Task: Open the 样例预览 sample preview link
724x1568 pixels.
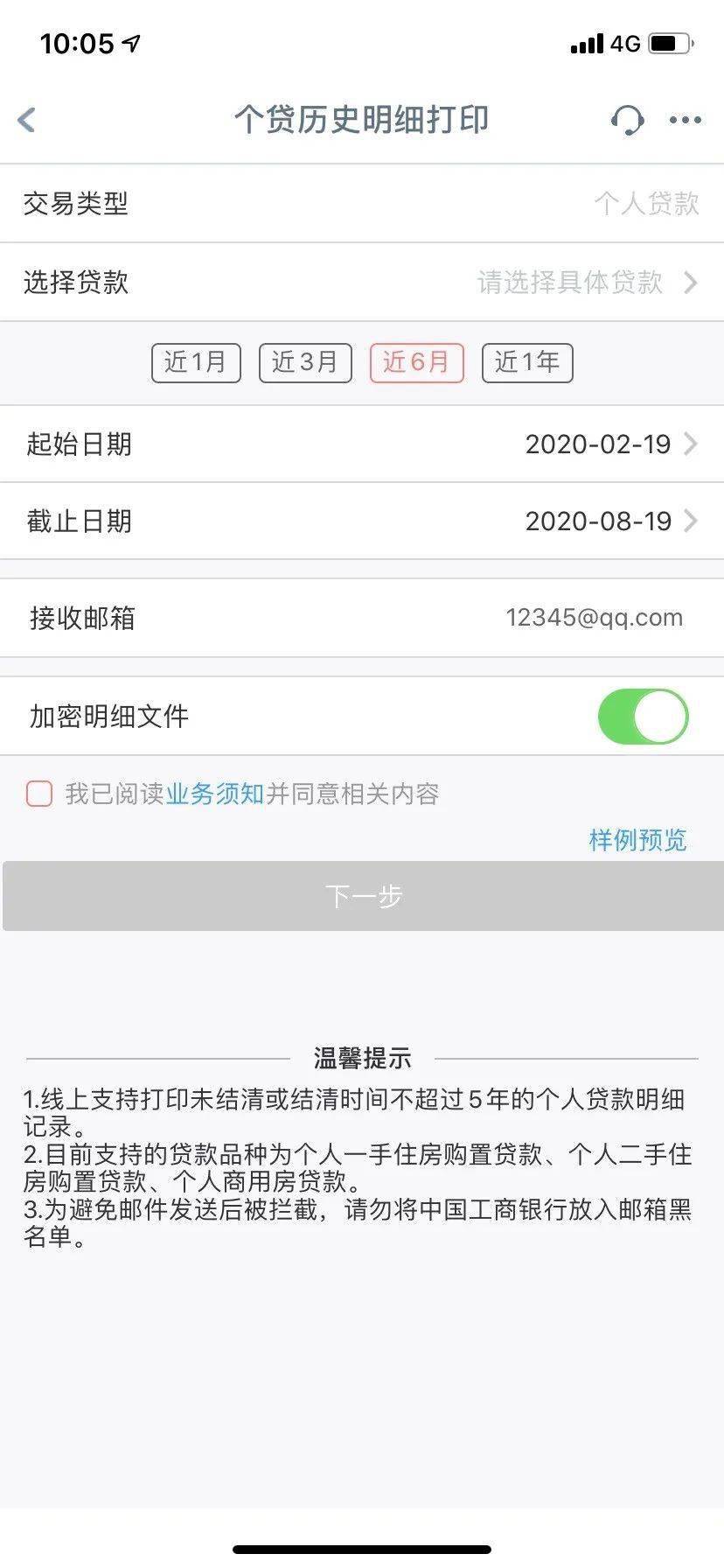Action: (x=637, y=840)
